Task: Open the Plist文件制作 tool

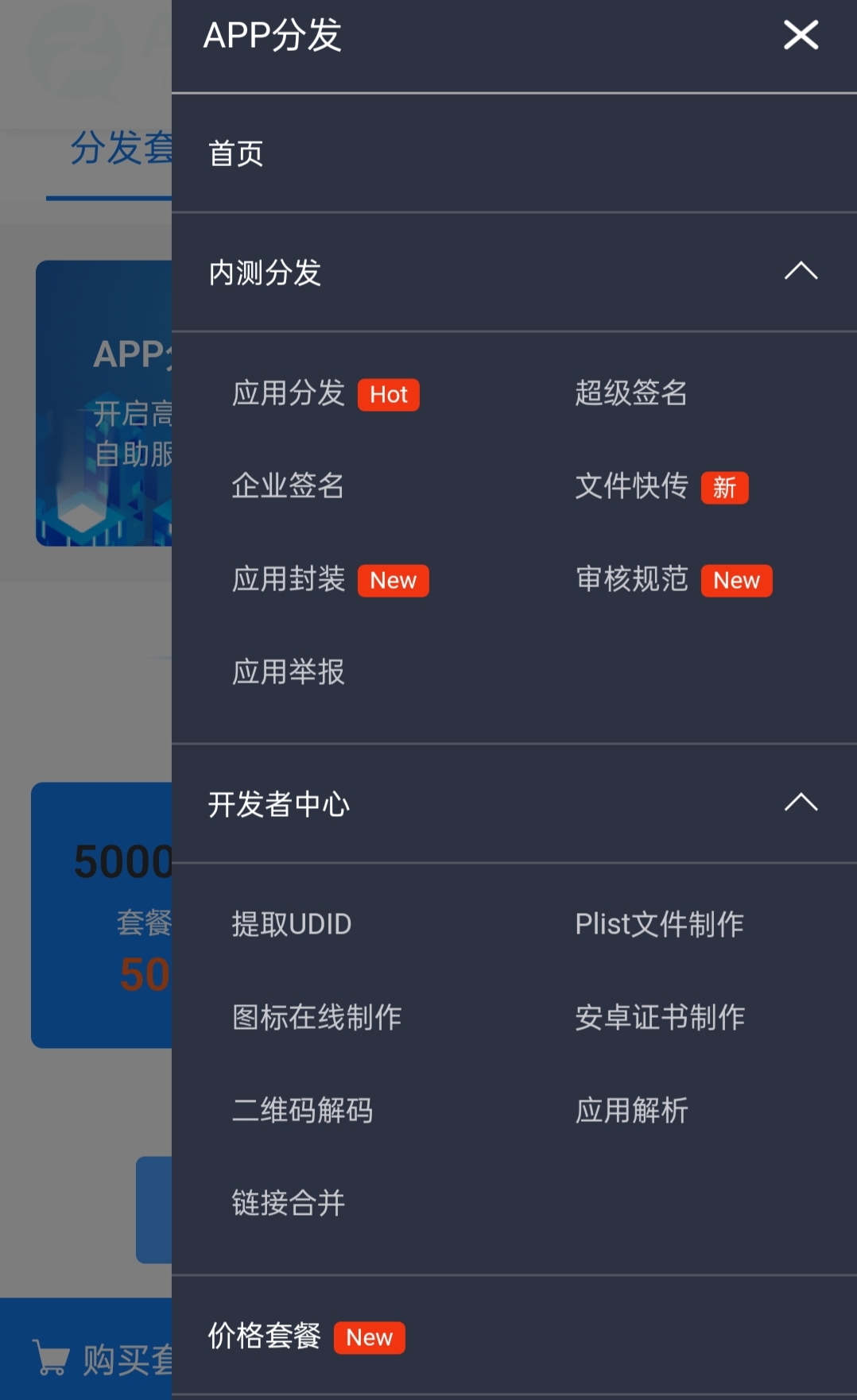Action: click(658, 924)
